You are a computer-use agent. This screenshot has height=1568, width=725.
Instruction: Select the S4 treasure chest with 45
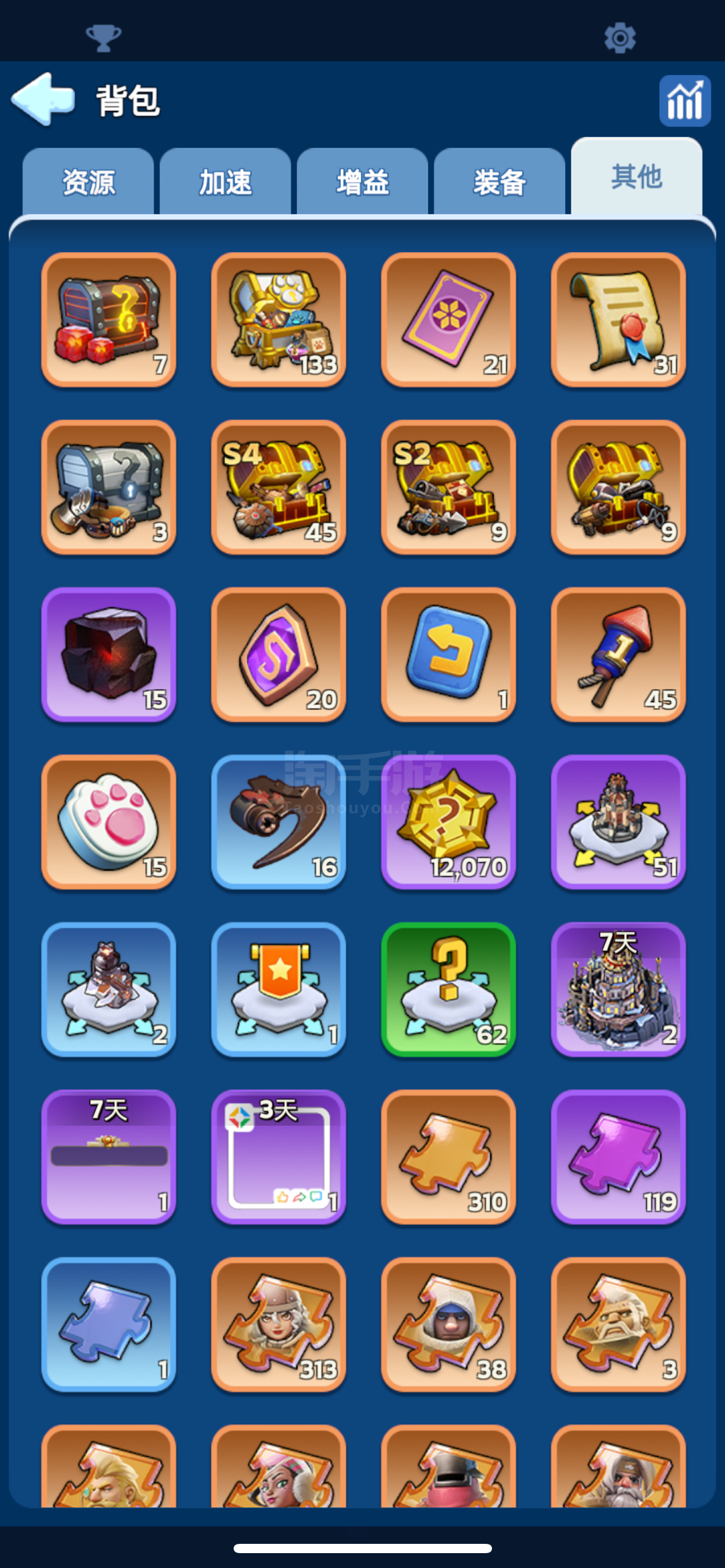(278, 487)
